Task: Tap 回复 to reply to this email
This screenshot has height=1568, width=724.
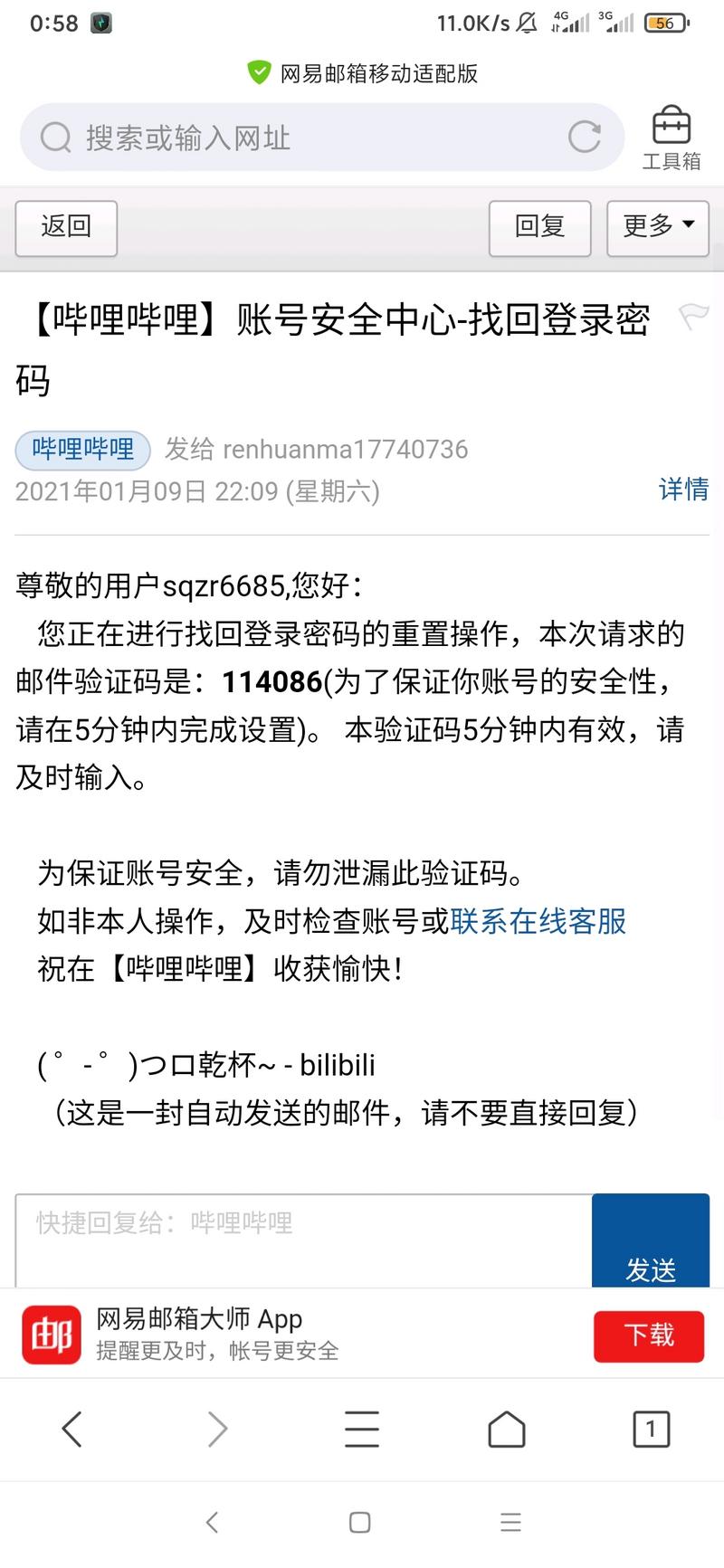Action: tap(539, 227)
